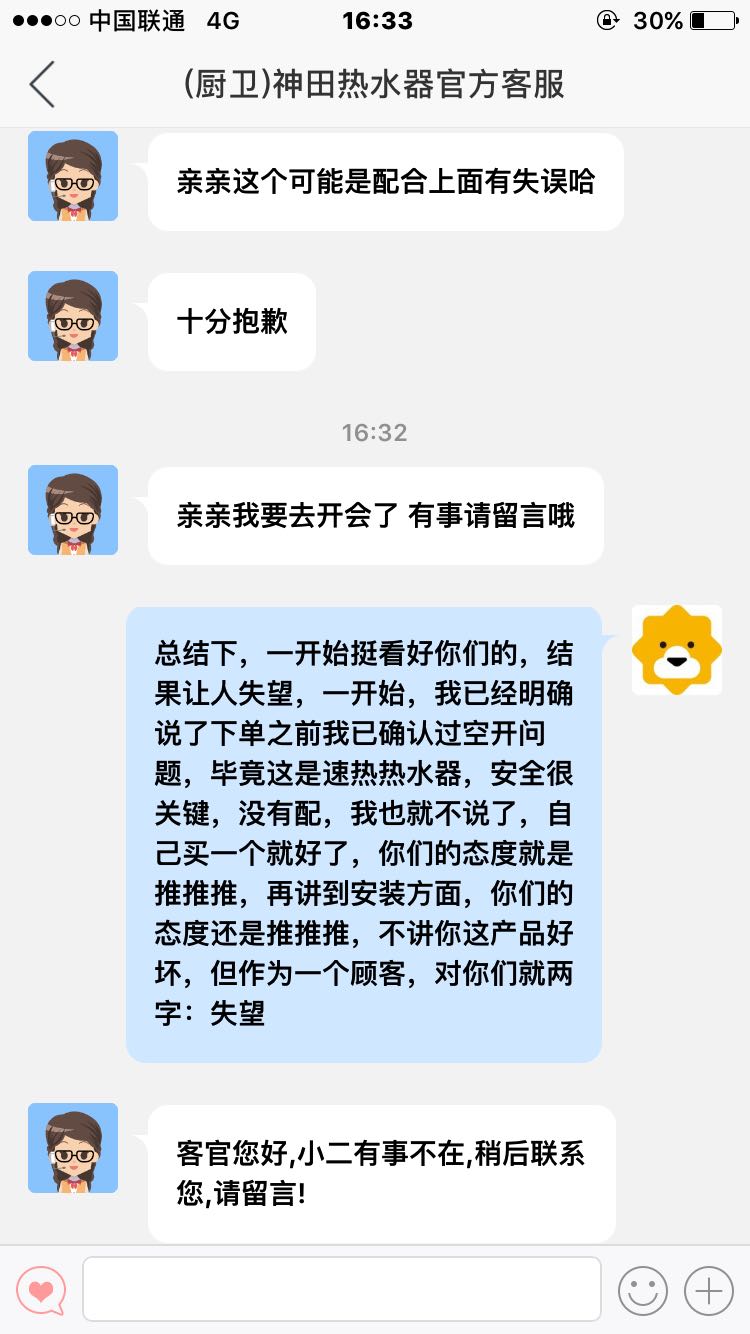The width and height of the screenshot is (750, 1334).
Task: Focus the message input field
Action: point(341,1290)
